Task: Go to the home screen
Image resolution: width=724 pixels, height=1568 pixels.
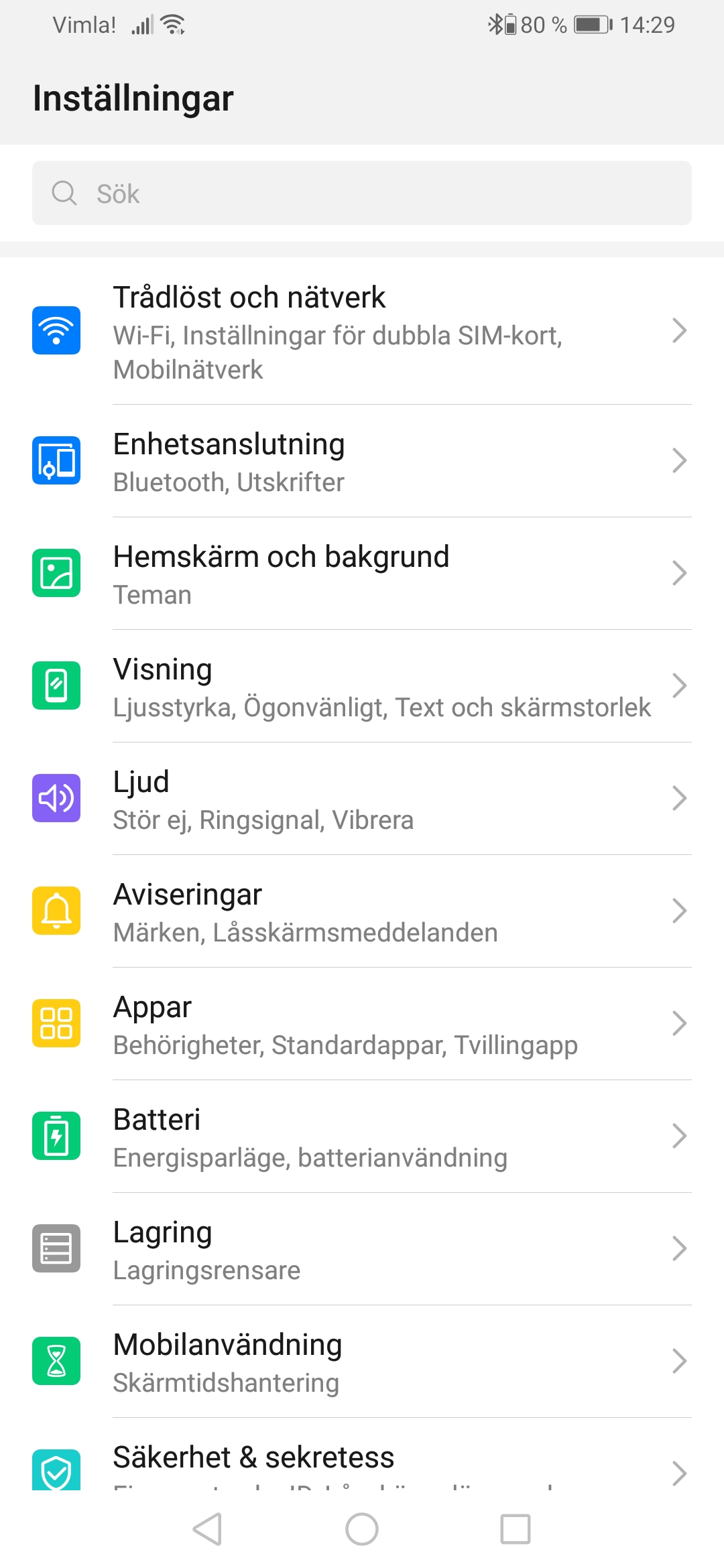Action: pos(362,1529)
